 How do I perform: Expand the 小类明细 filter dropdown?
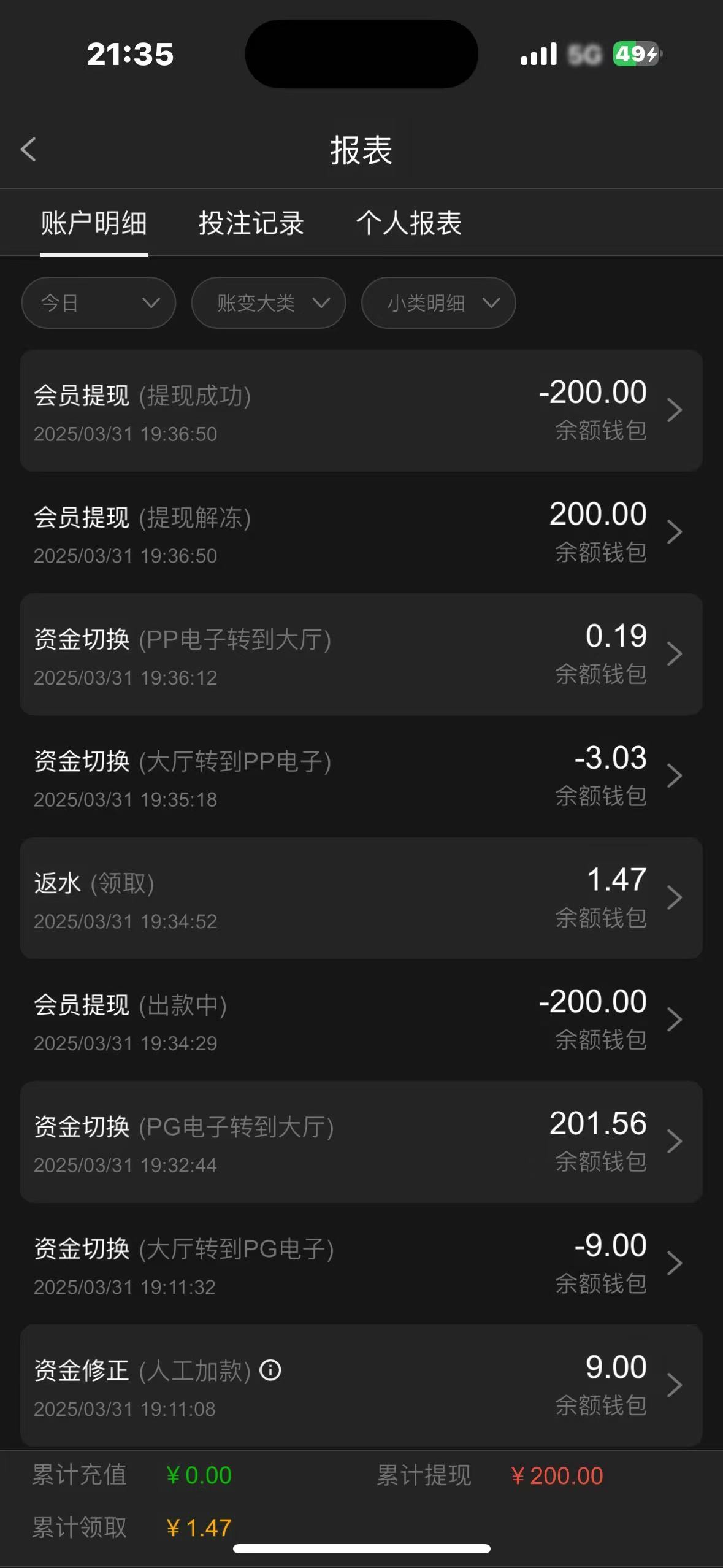[438, 302]
